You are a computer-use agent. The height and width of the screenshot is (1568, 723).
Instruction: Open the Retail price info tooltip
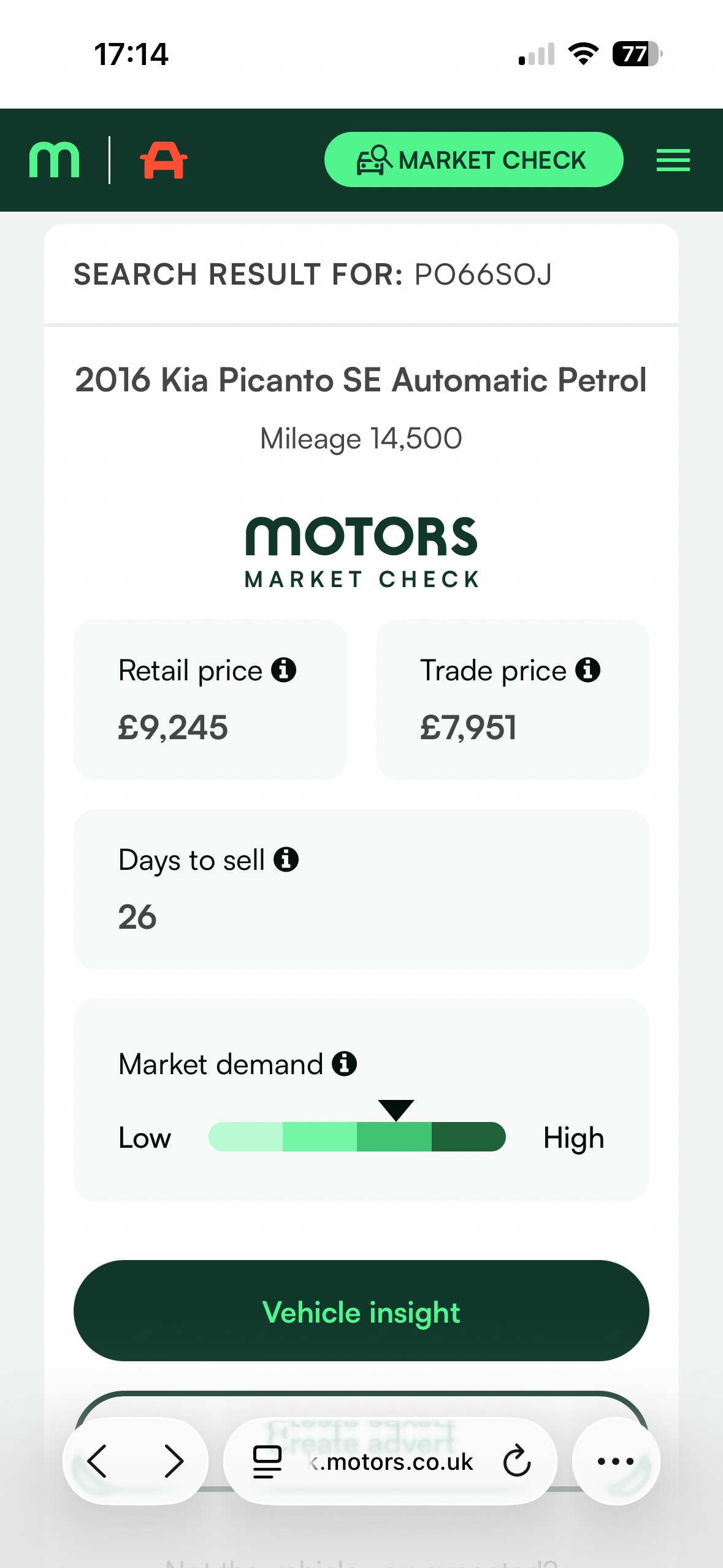285,671
